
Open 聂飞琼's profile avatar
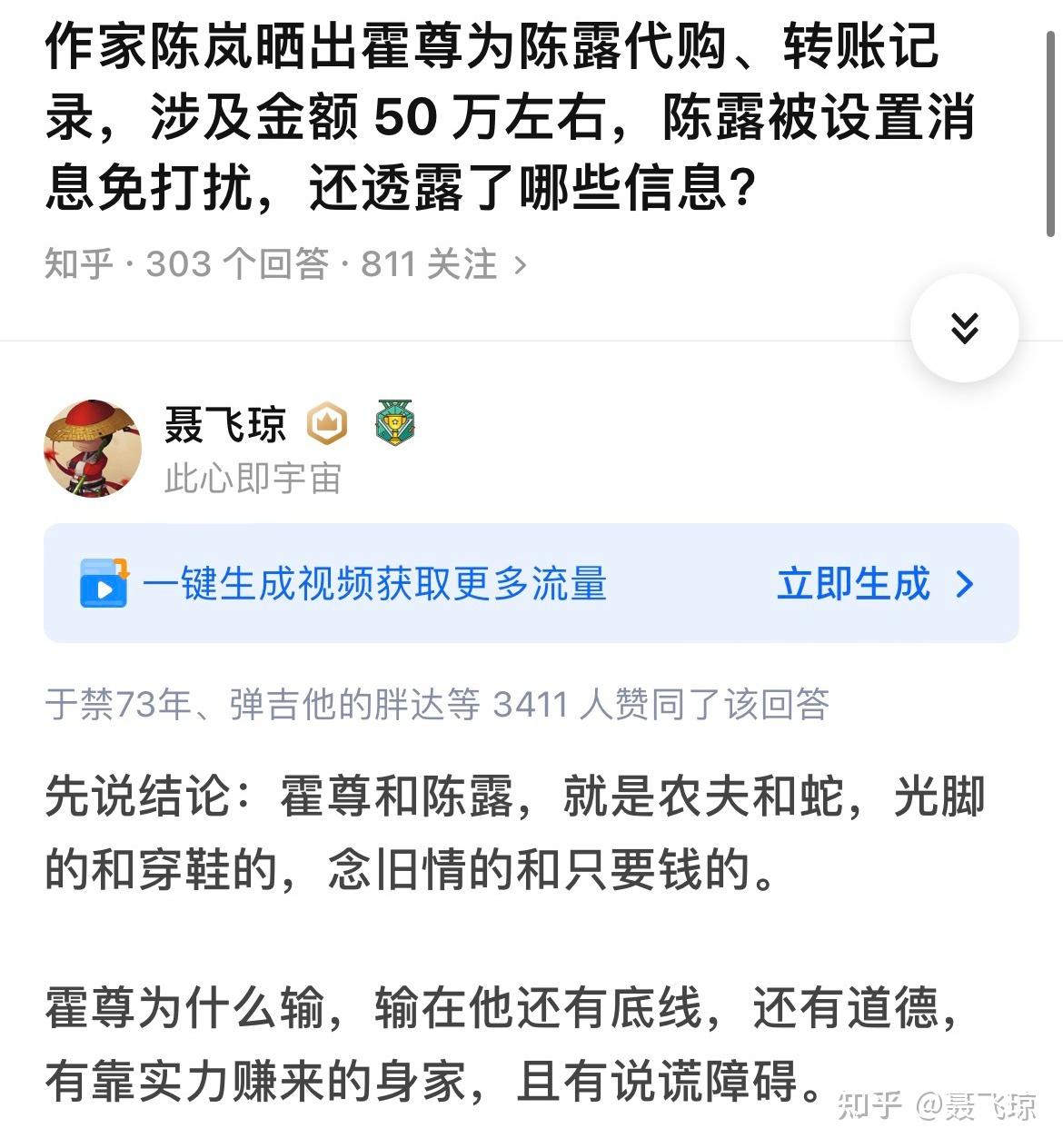tap(93, 448)
